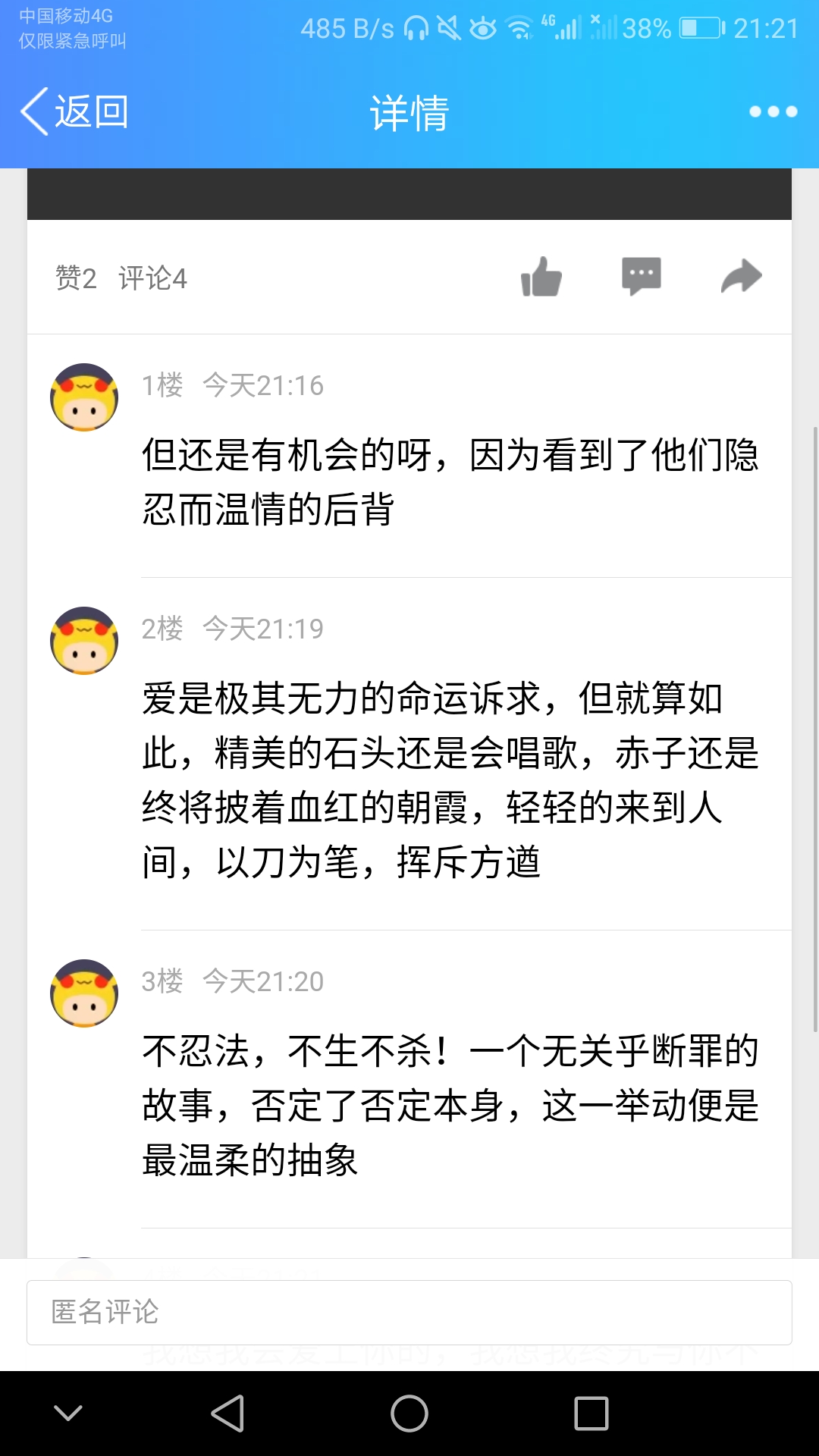Viewport: 819px width, 1456px height.
Task: Focus the 匿名评论 input field
Action: click(x=409, y=1312)
